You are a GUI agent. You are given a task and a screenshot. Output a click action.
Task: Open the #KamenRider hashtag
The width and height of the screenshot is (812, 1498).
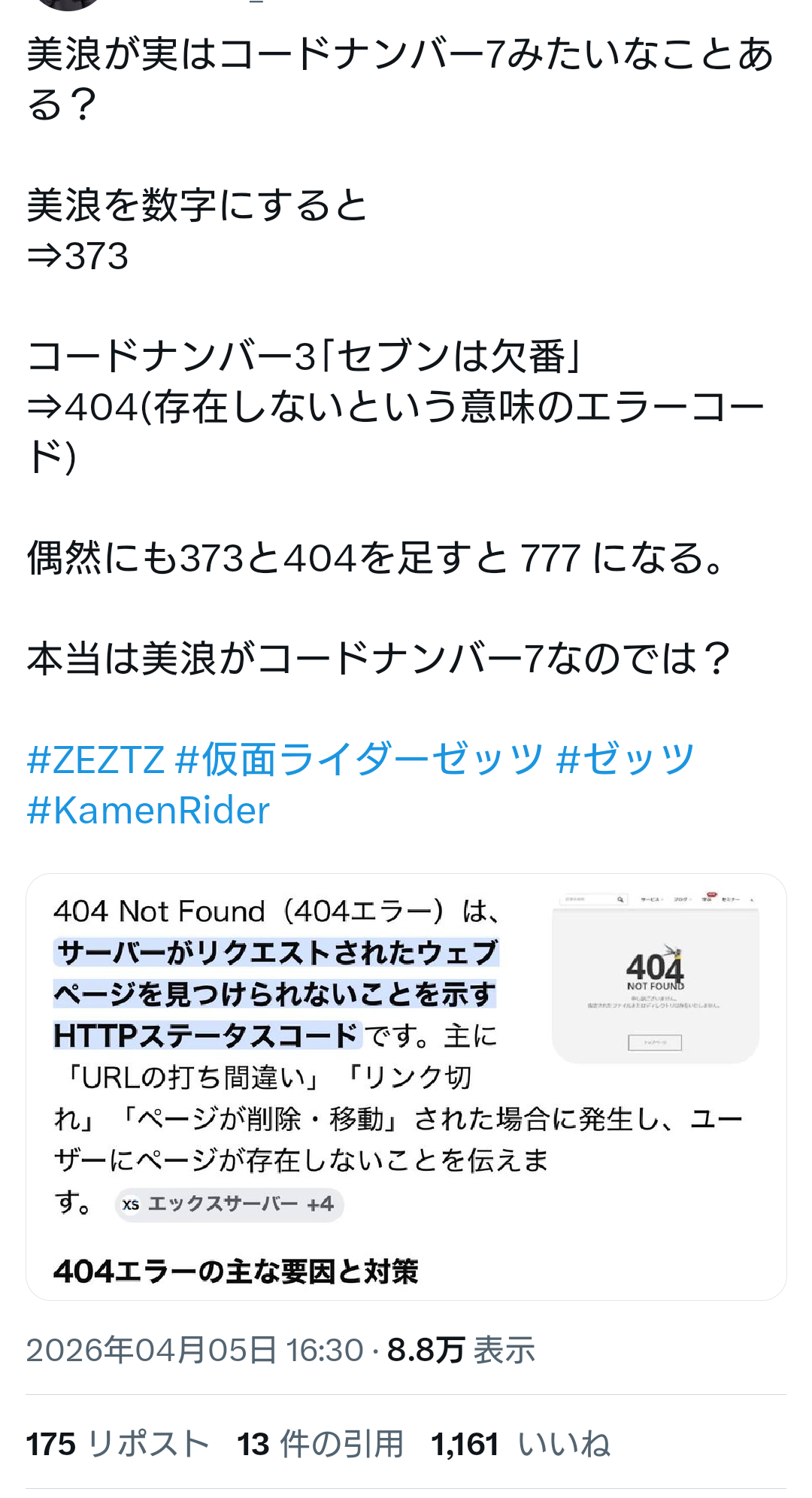pyautogui.click(x=148, y=811)
